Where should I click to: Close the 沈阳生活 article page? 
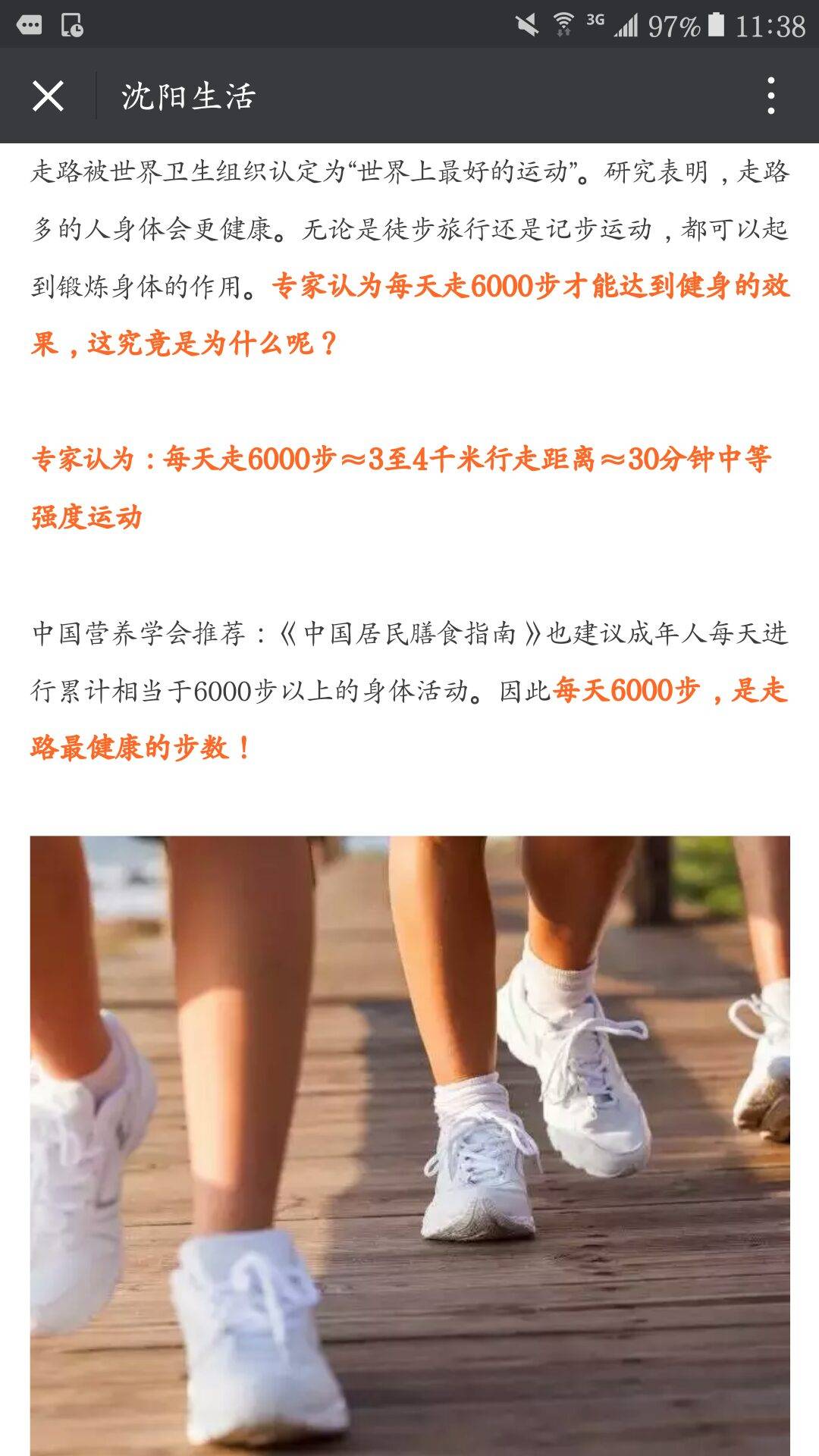48,96
